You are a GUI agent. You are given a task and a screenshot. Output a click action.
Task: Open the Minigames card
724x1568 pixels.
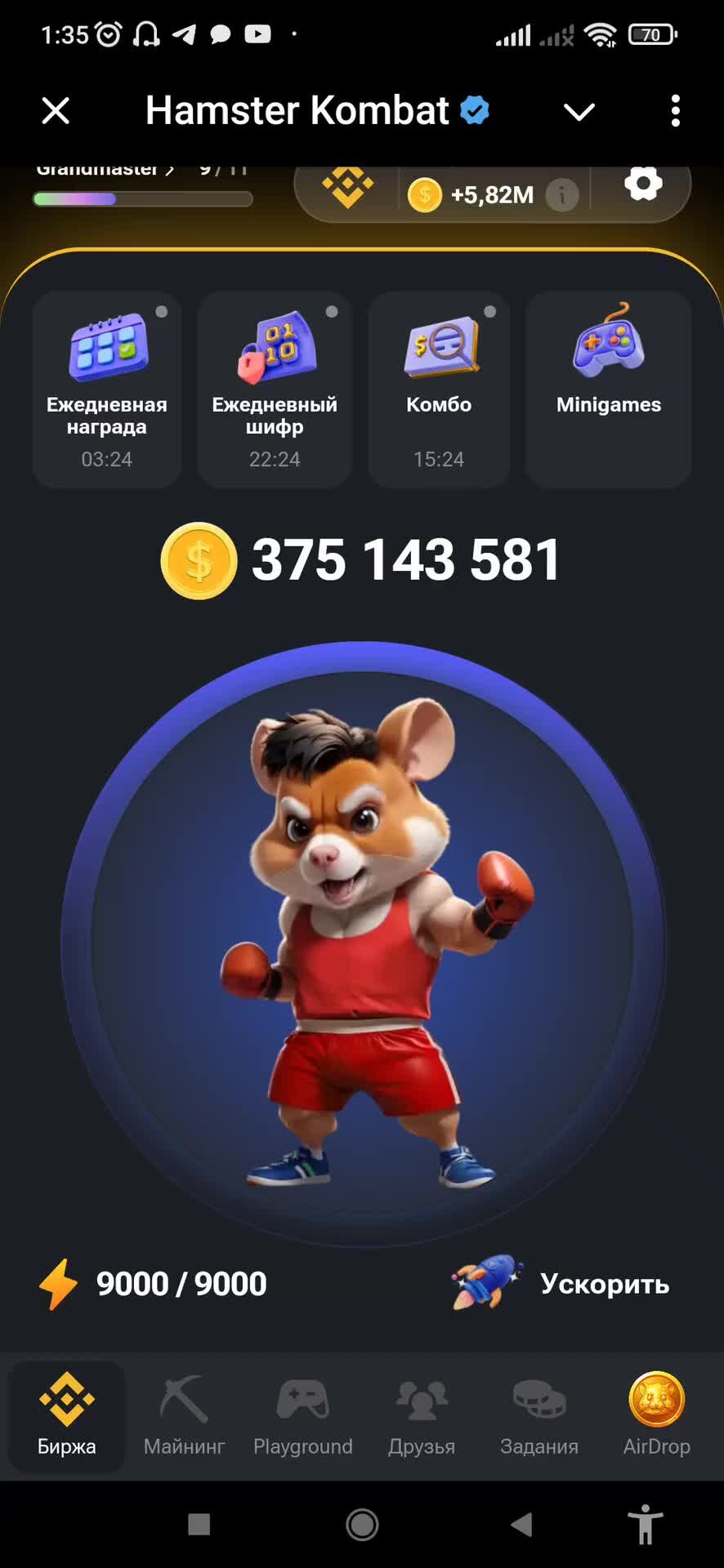coord(609,390)
